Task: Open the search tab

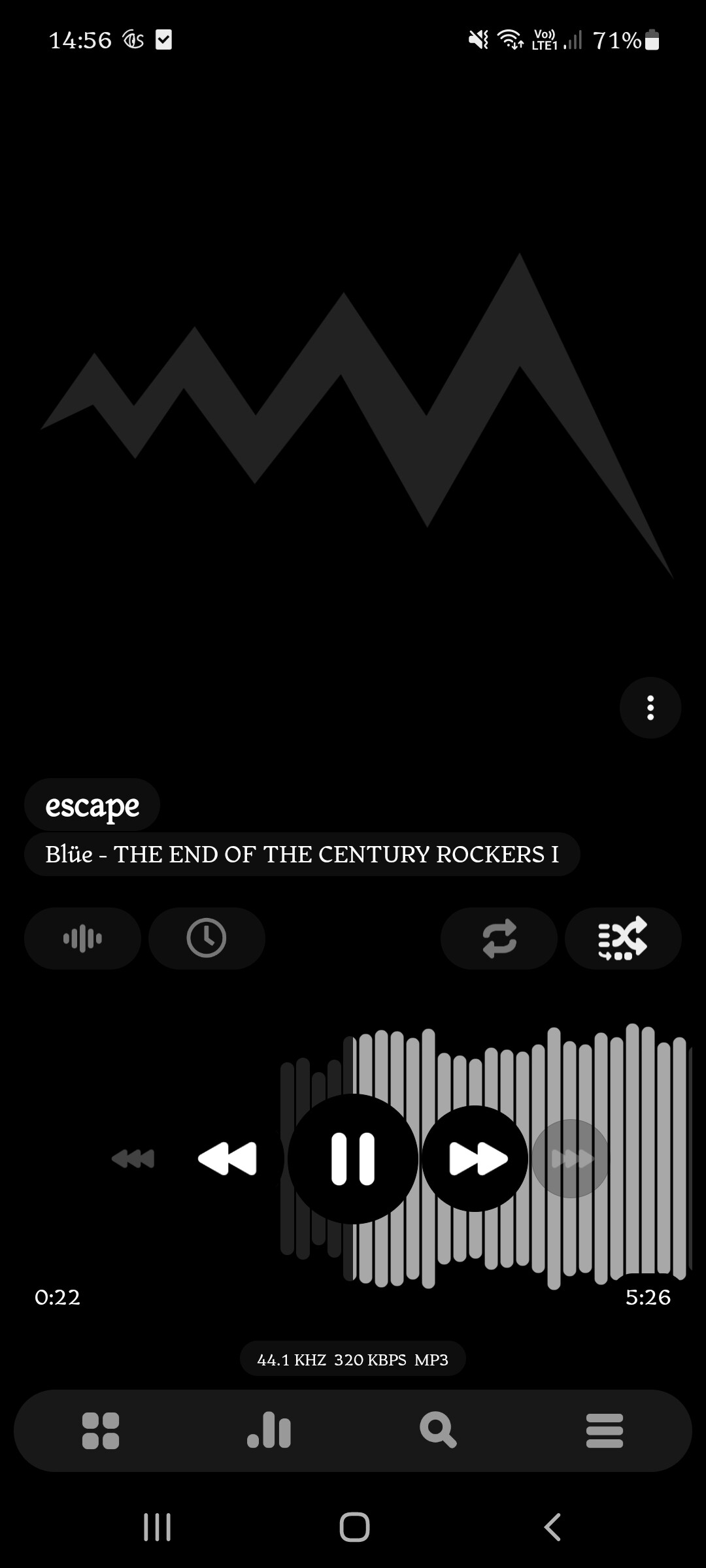Action: 437,1429
